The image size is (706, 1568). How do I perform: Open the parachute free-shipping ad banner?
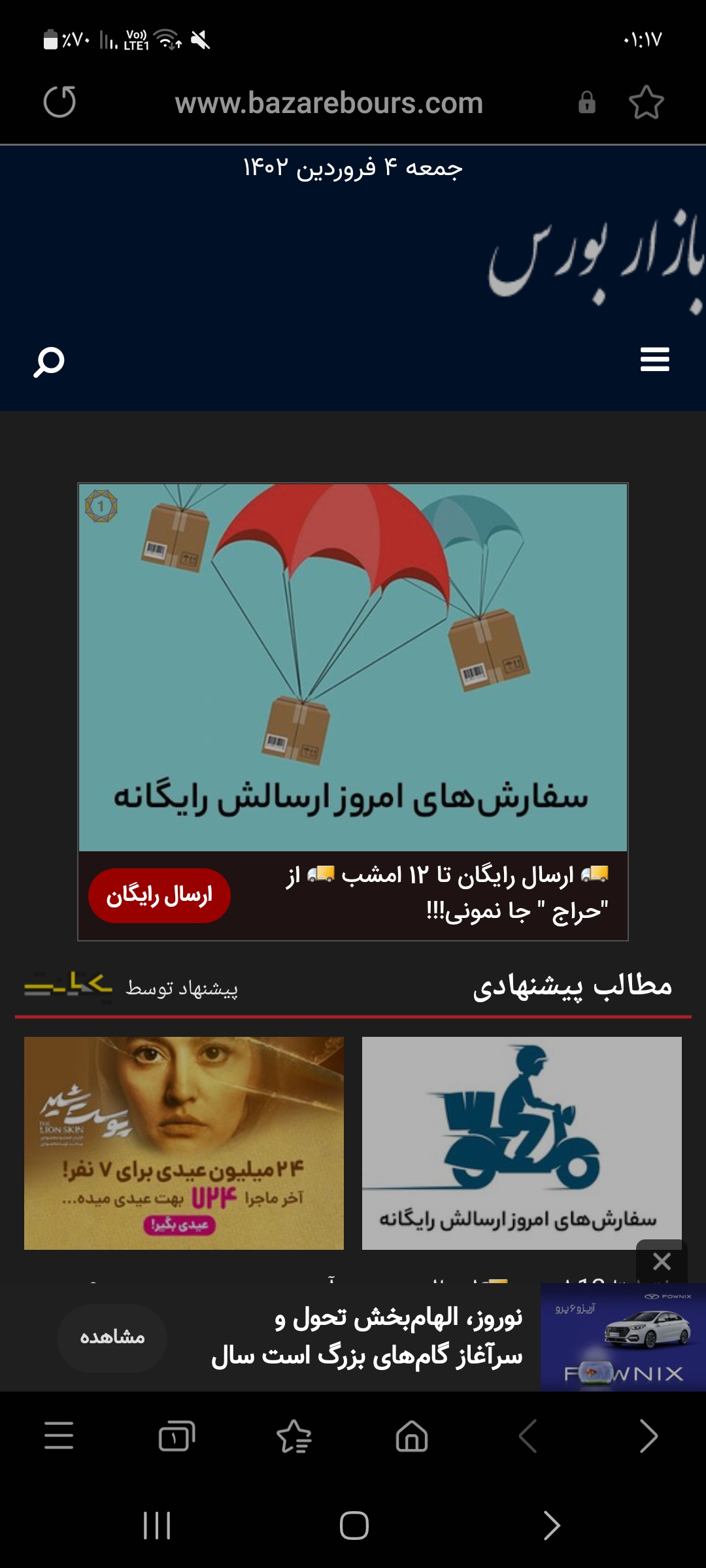(x=353, y=666)
